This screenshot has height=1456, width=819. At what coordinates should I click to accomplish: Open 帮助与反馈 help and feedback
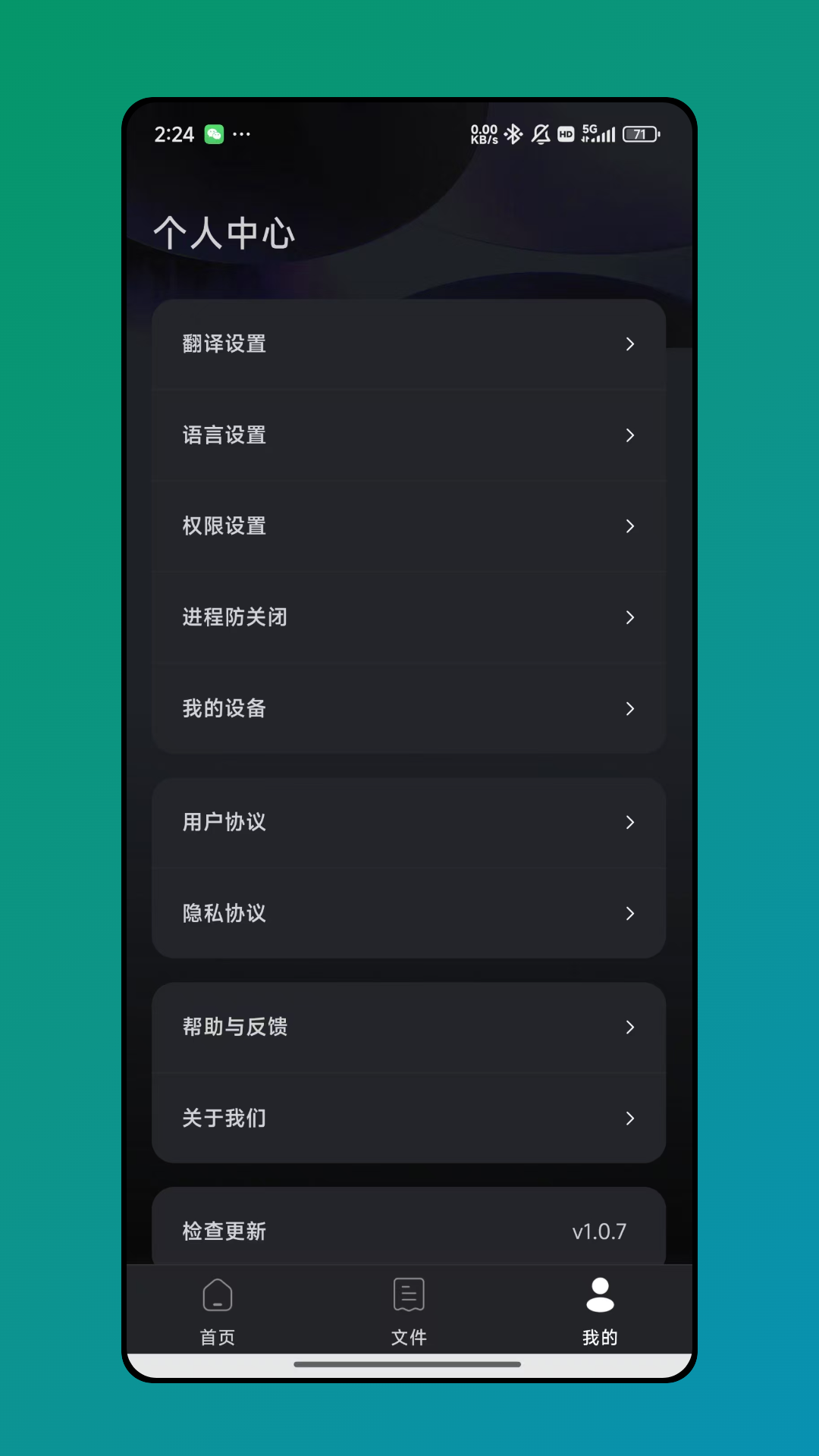tap(409, 1027)
